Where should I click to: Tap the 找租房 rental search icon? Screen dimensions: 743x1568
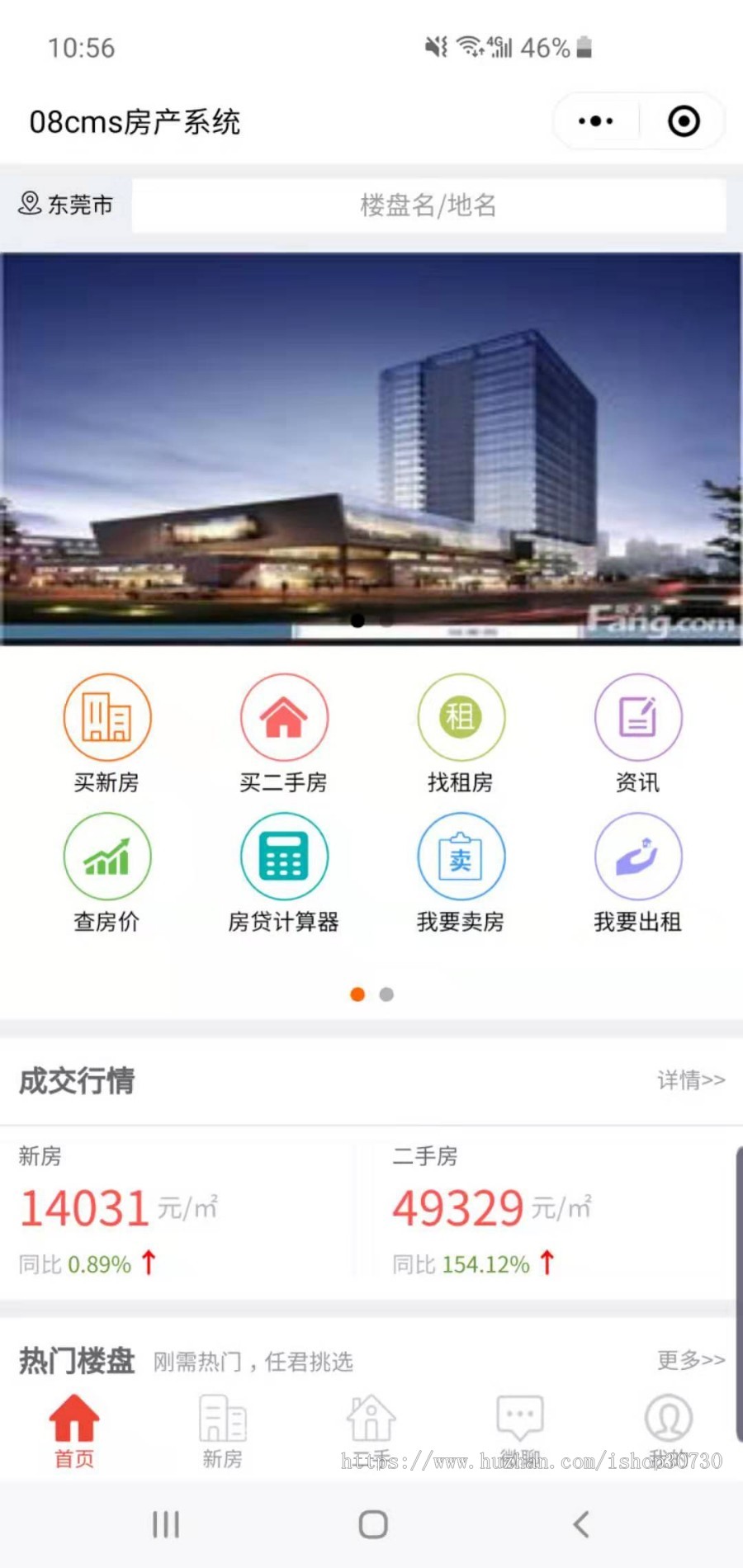coord(461,716)
